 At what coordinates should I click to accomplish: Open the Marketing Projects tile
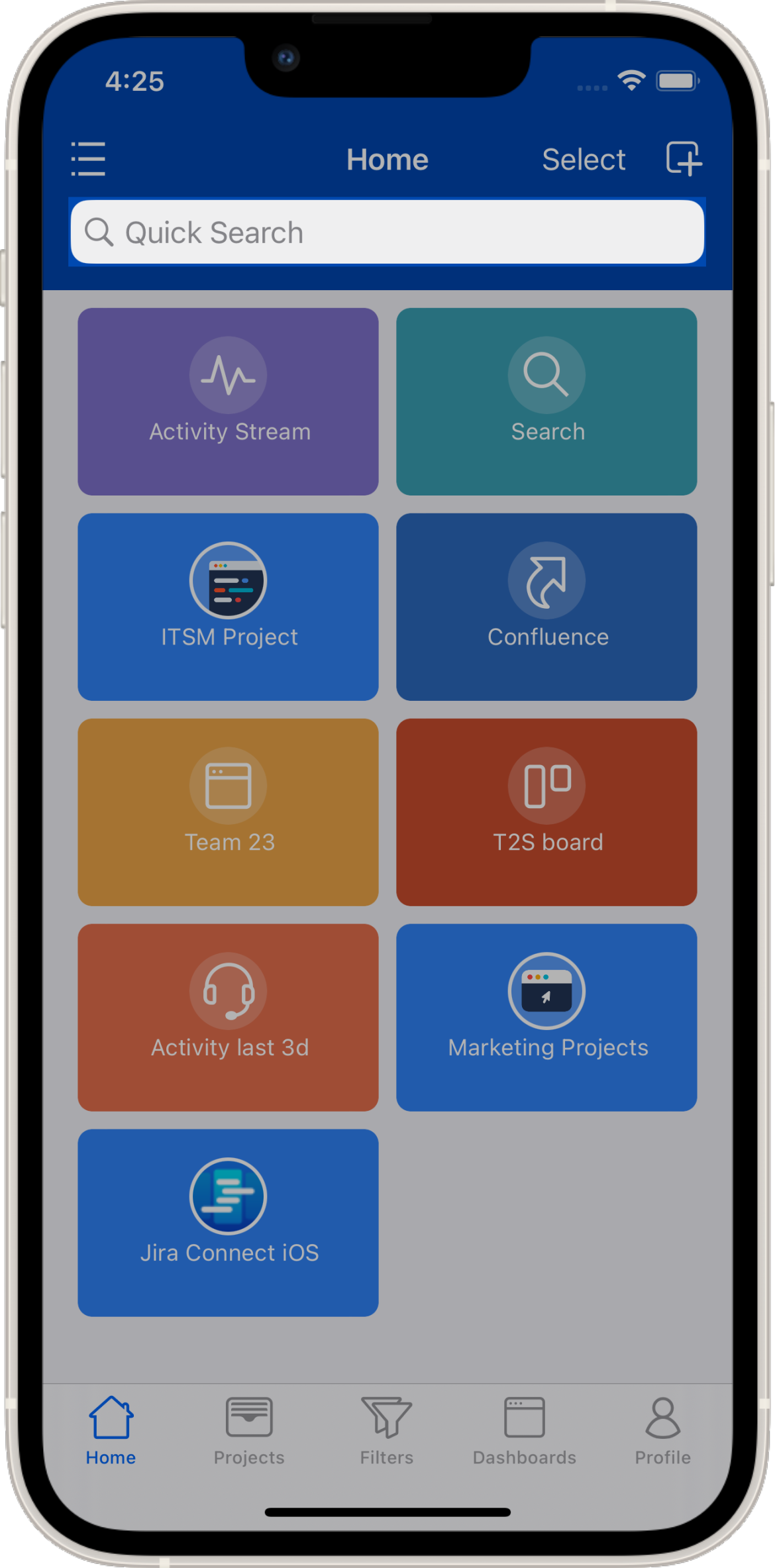[x=546, y=1017]
